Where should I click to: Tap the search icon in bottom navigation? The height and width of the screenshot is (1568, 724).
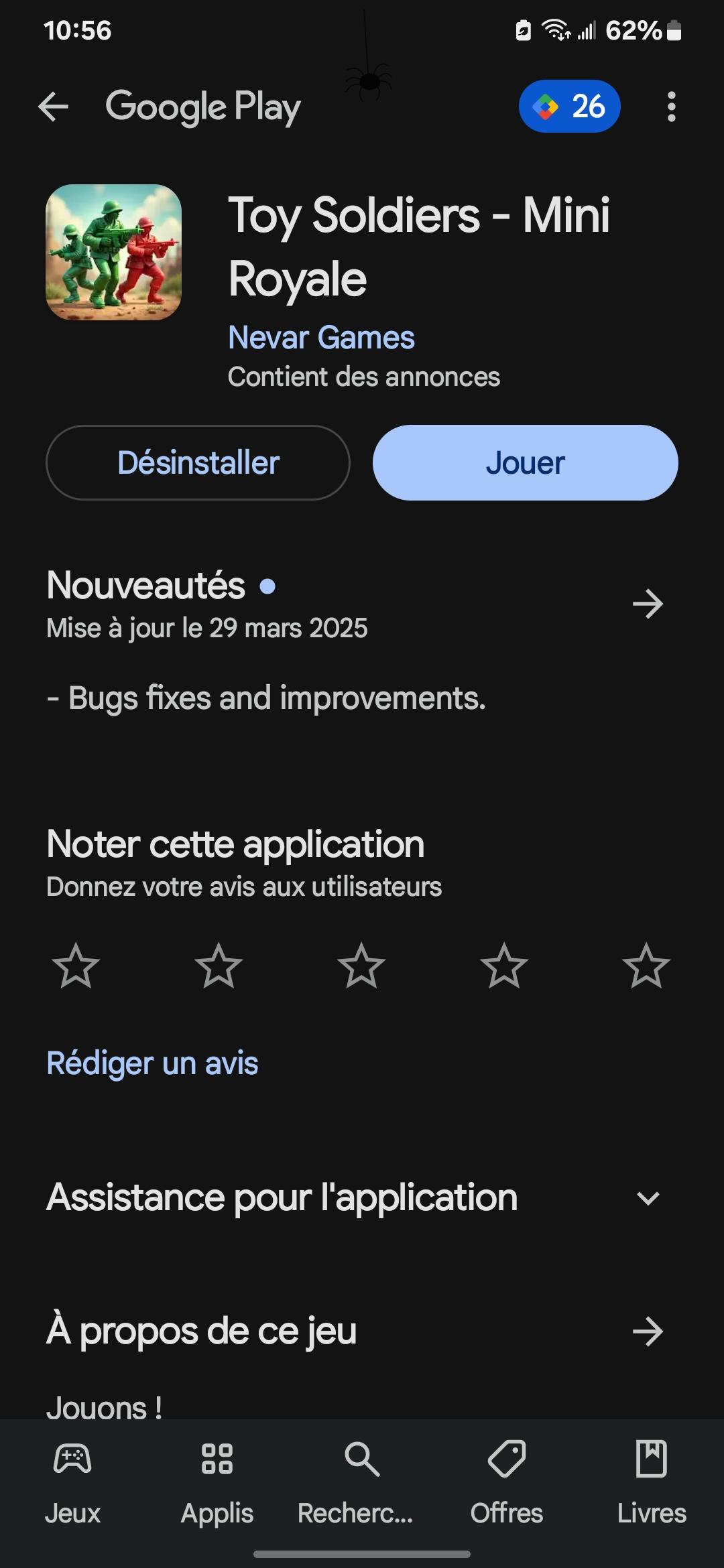(361, 1463)
